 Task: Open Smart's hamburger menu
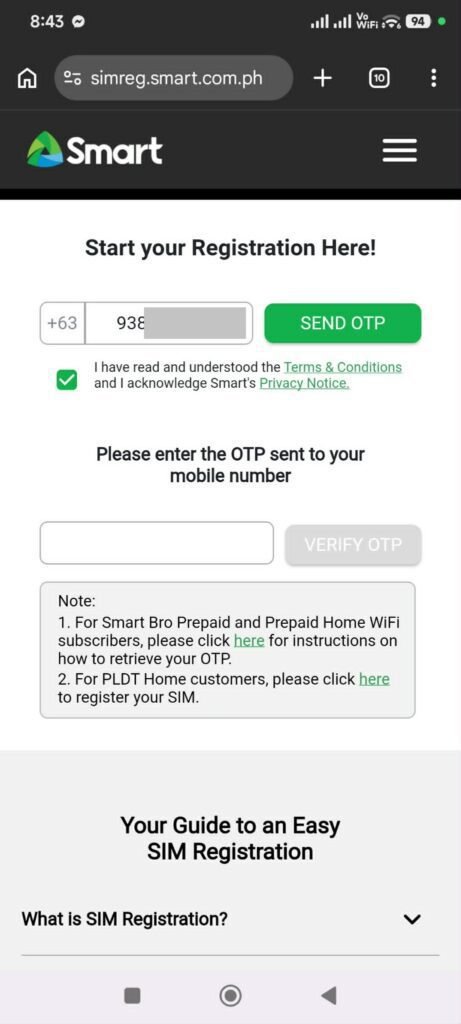tap(399, 150)
